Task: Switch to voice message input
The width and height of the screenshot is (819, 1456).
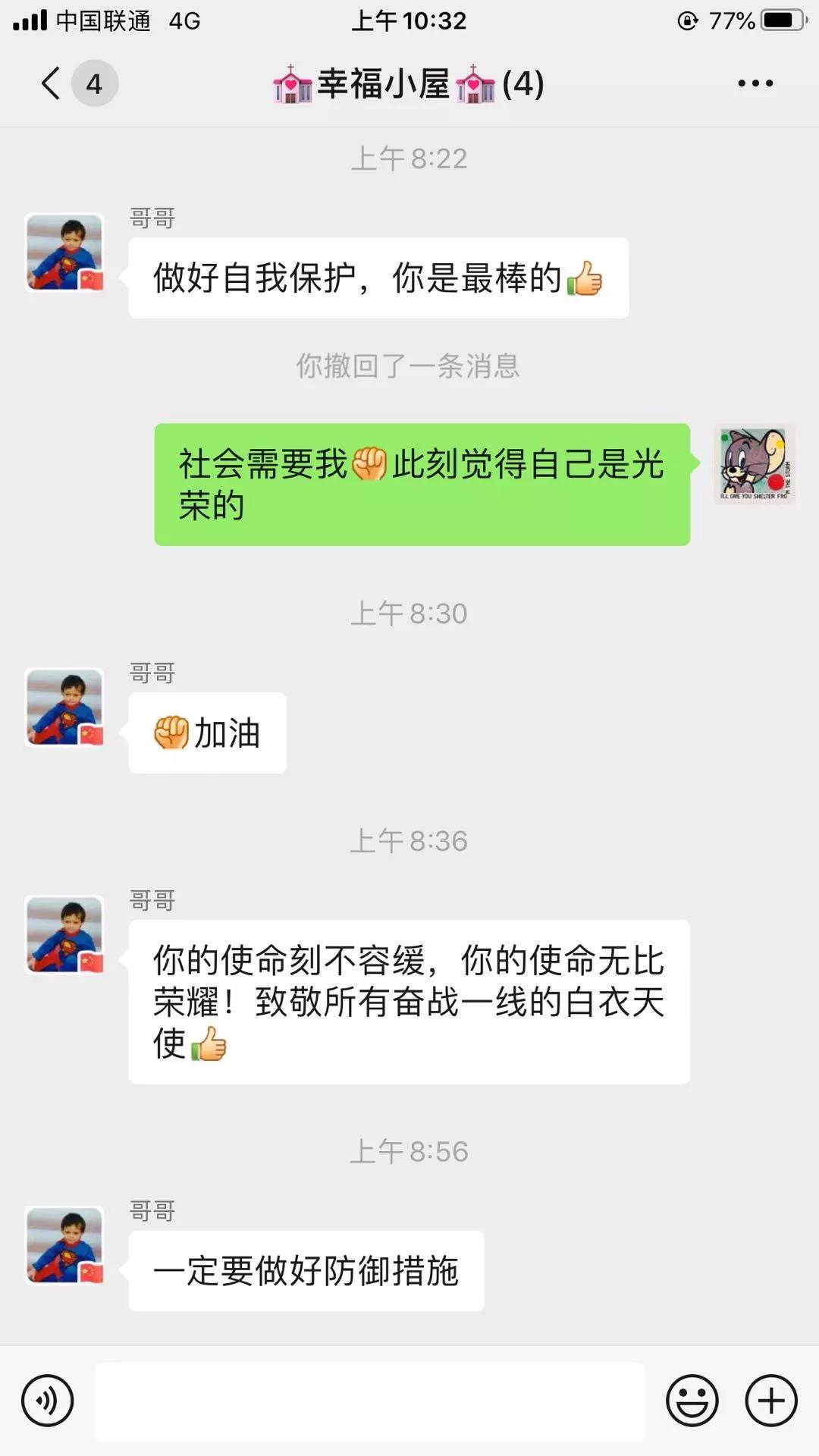Action: tap(48, 1401)
